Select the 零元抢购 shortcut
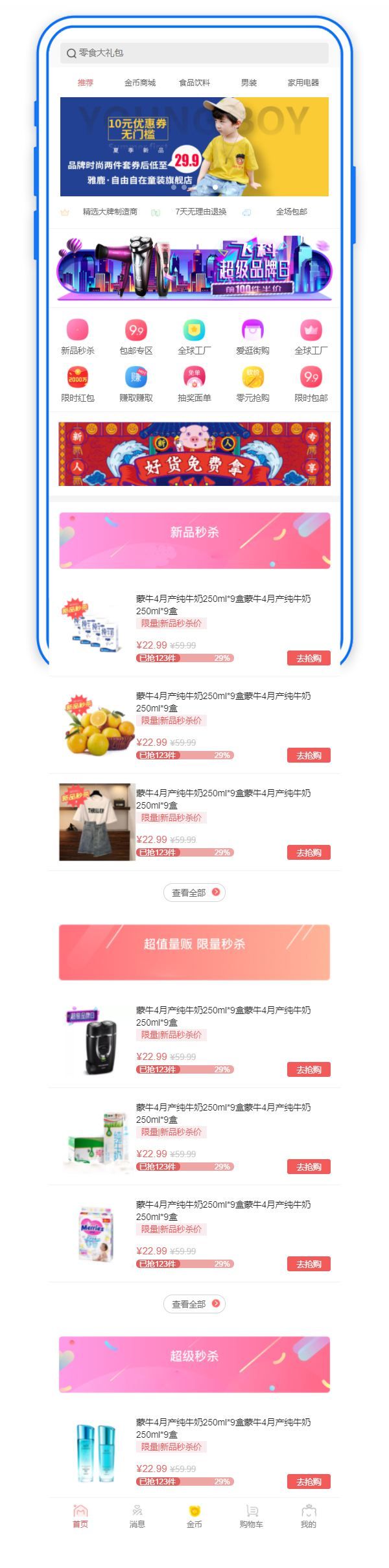Screen dimensions: 389x1568 [x=253, y=384]
